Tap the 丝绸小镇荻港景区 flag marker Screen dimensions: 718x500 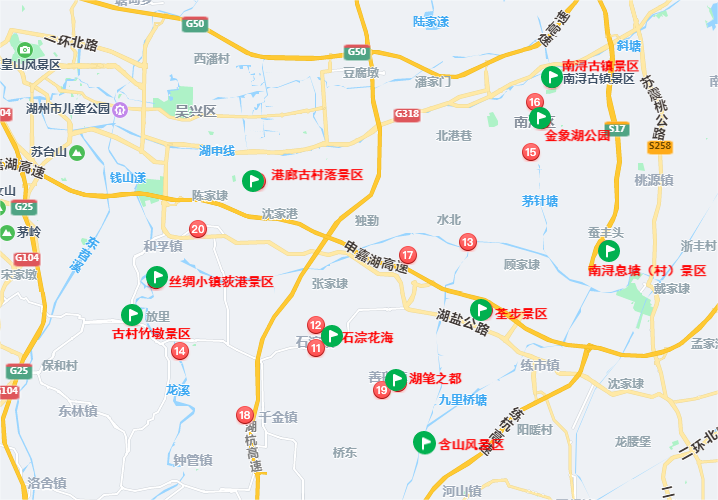(157, 277)
